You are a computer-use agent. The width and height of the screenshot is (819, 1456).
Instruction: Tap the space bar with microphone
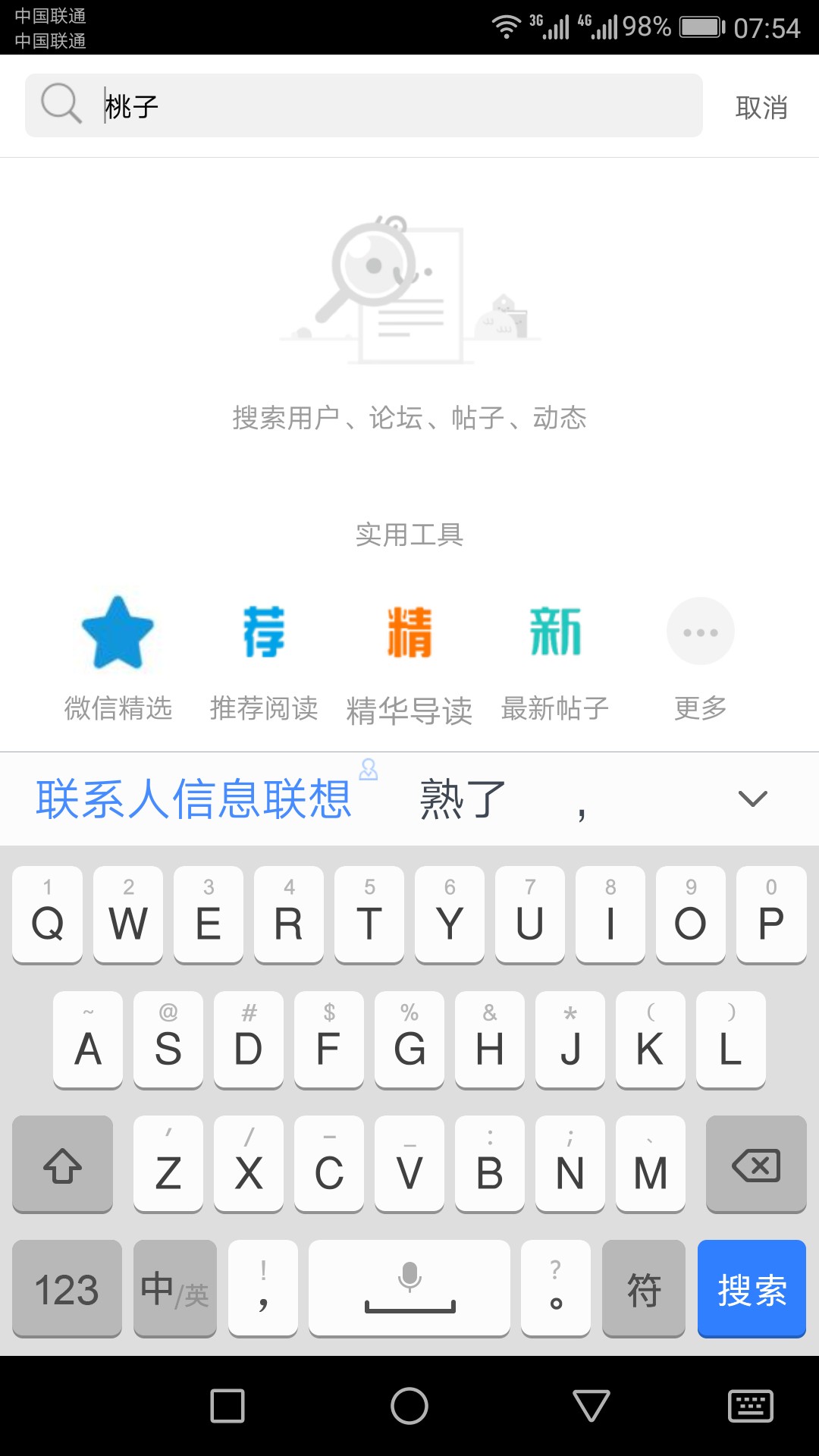point(409,1288)
